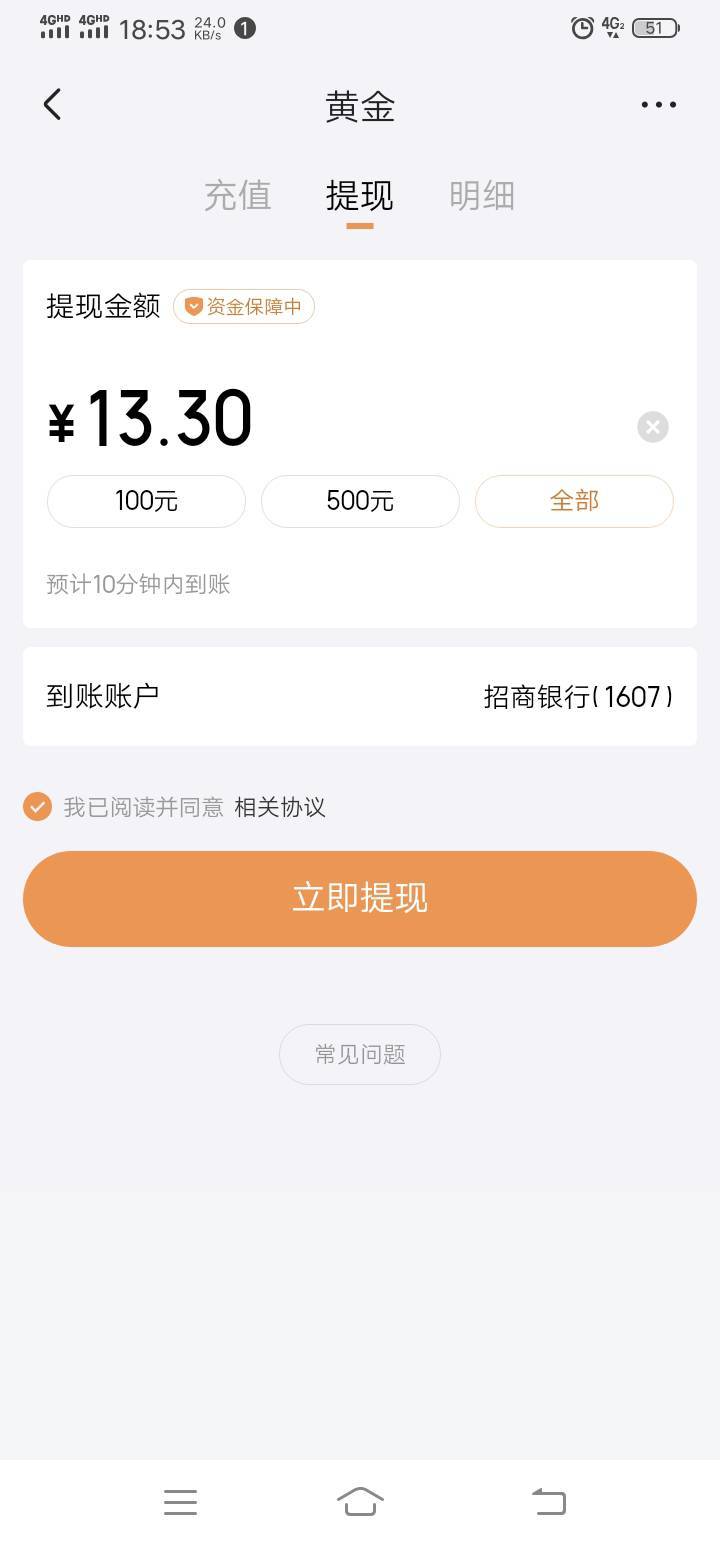This screenshot has height=1544, width=720.
Task: Open the 到账账户 招商银行(1607) row
Action: click(x=360, y=696)
